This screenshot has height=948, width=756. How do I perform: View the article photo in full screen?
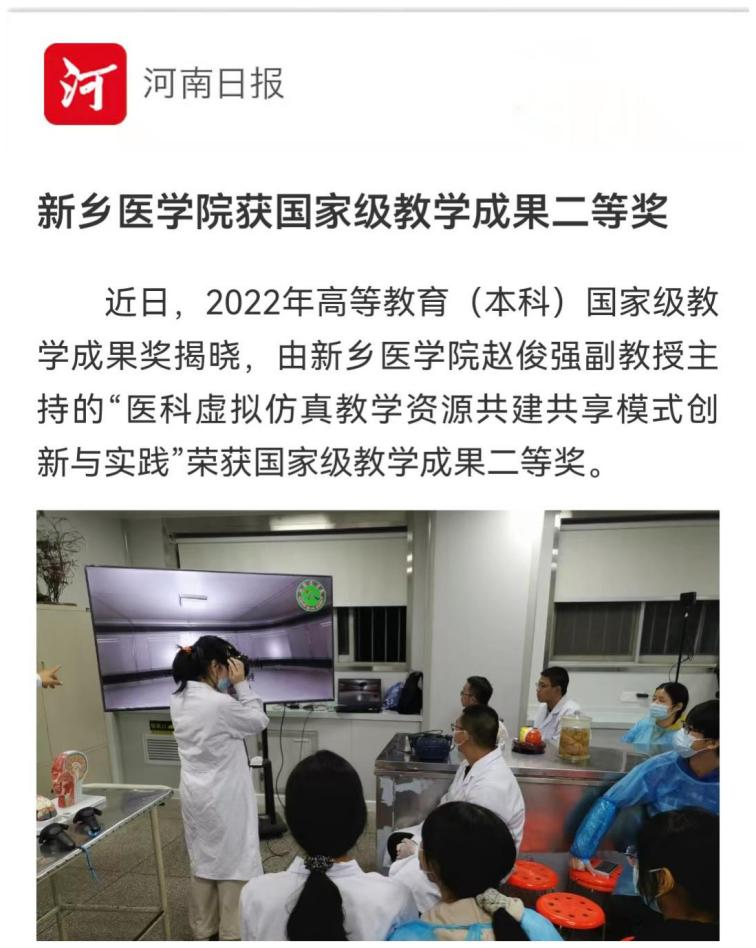(378, 725)
